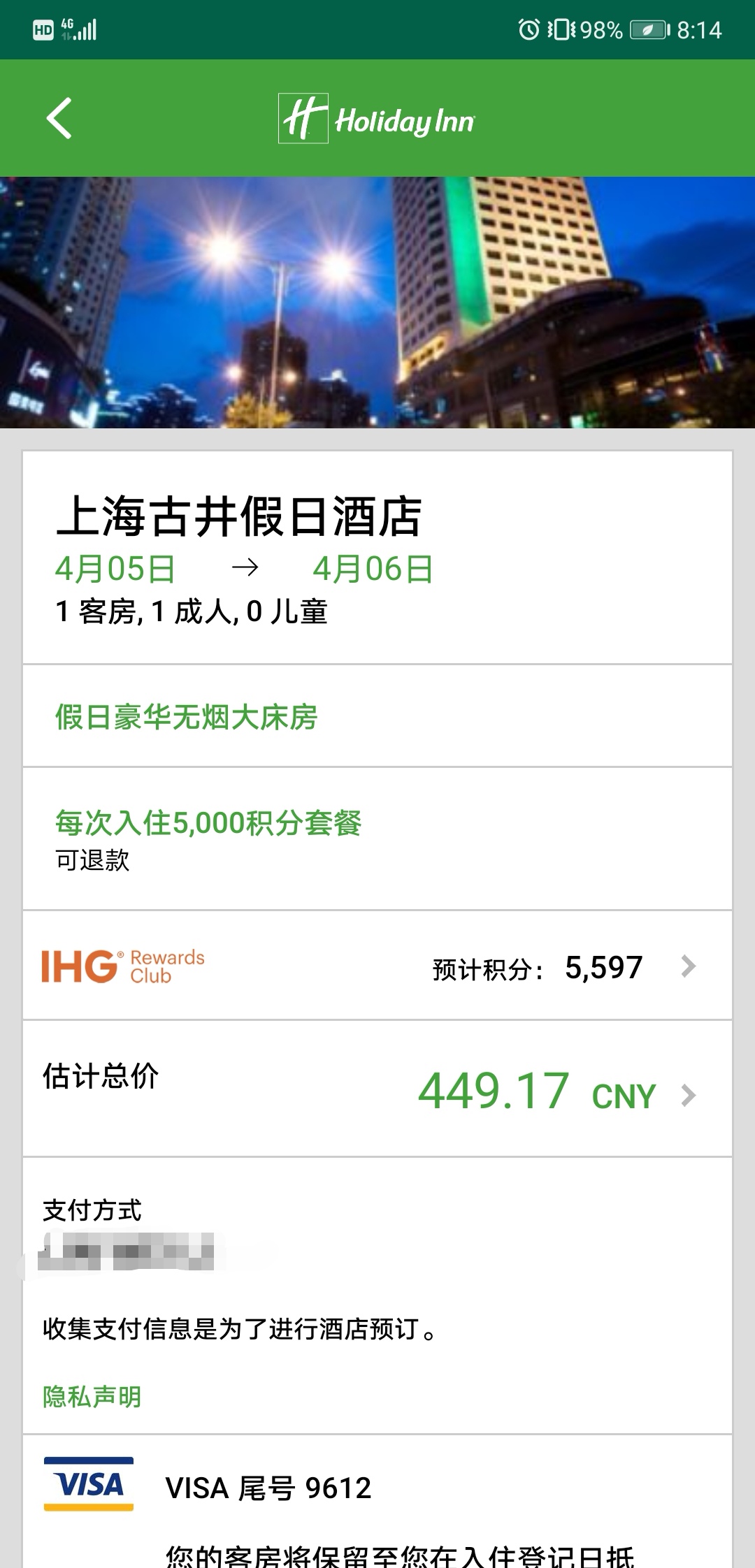Go back using the header arrow
The width and height of the screenshot is (755, 1568).
59,118
